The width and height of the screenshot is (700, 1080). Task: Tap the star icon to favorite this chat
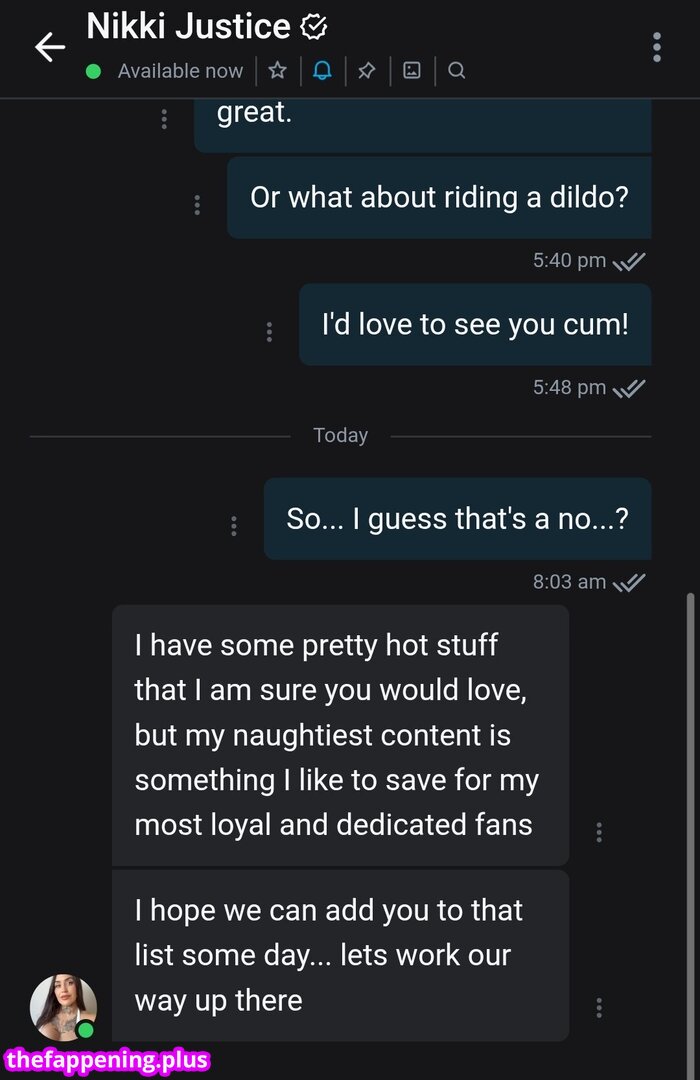[x=278, y=71]
